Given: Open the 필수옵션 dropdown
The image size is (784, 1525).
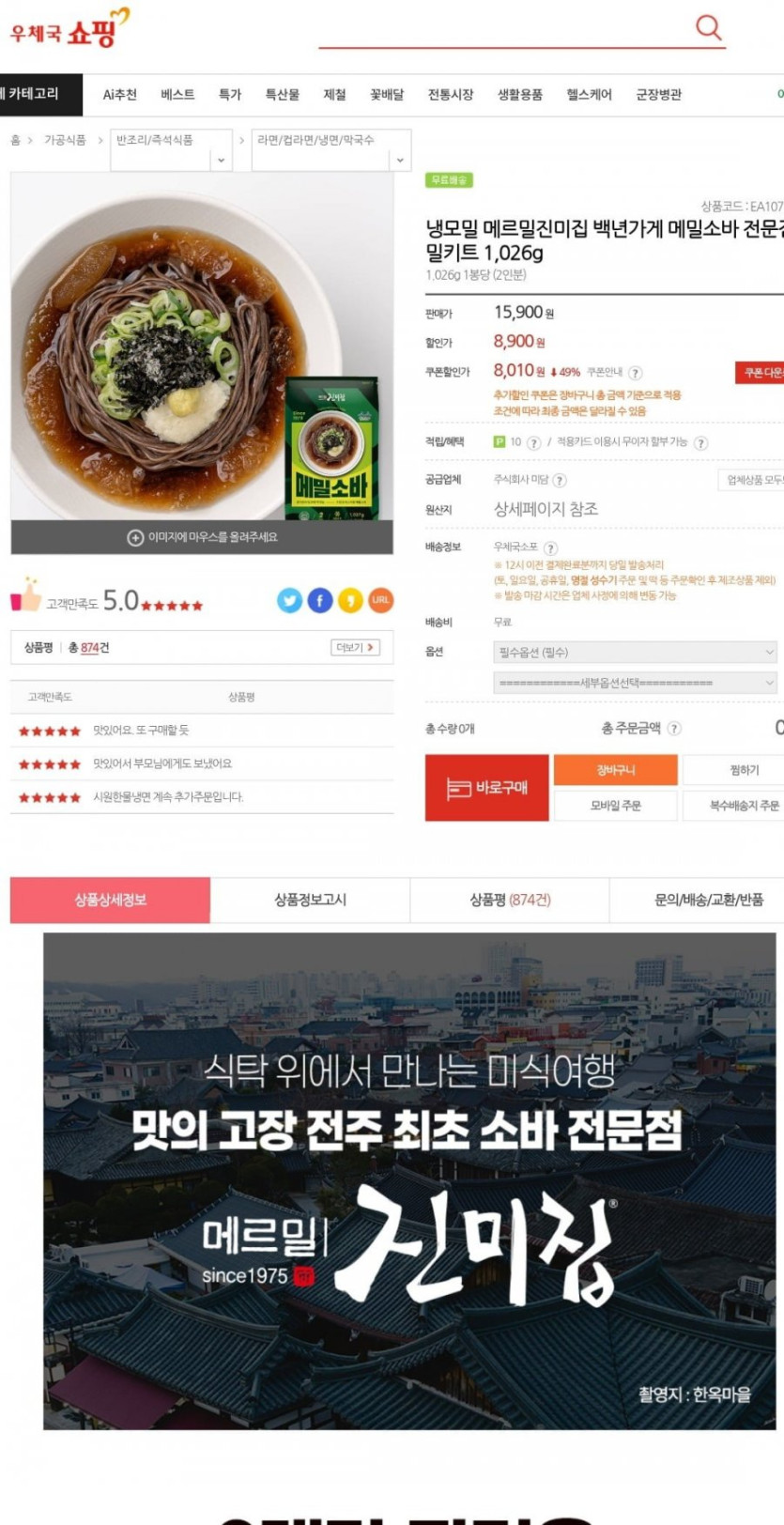Looking at the screenshot, I should pyautogui.click(x=636, y=652).
